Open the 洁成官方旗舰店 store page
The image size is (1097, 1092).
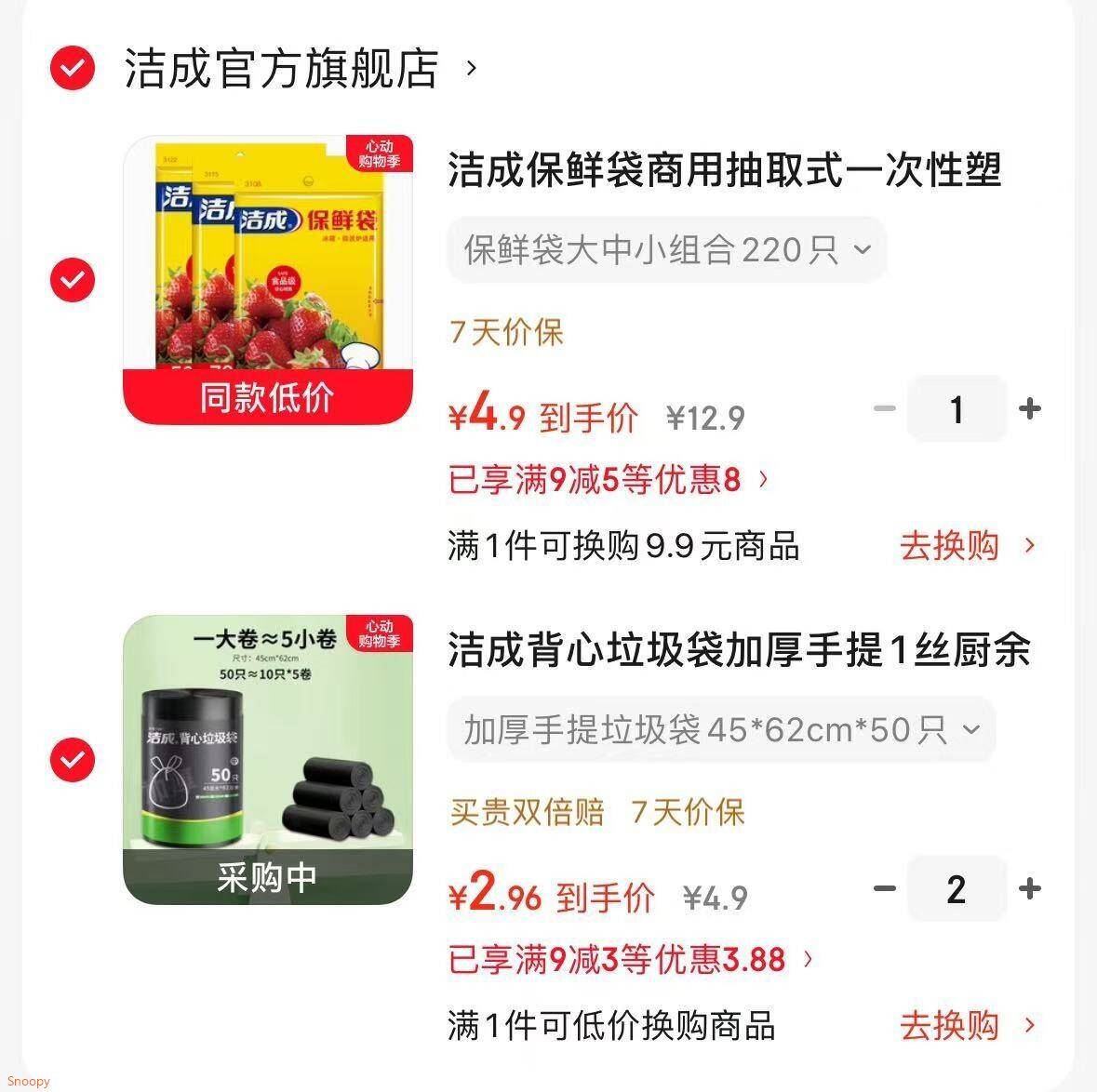click(x=301, y=69)
